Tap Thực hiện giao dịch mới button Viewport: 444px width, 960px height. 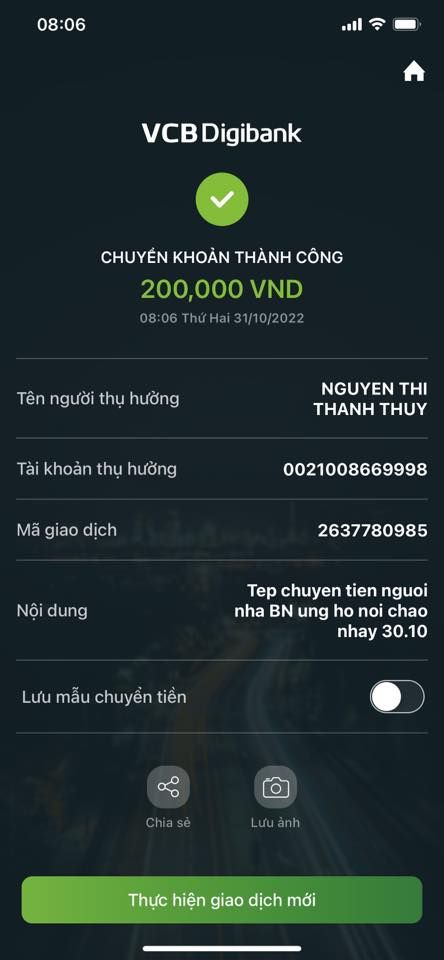[222, 900]
